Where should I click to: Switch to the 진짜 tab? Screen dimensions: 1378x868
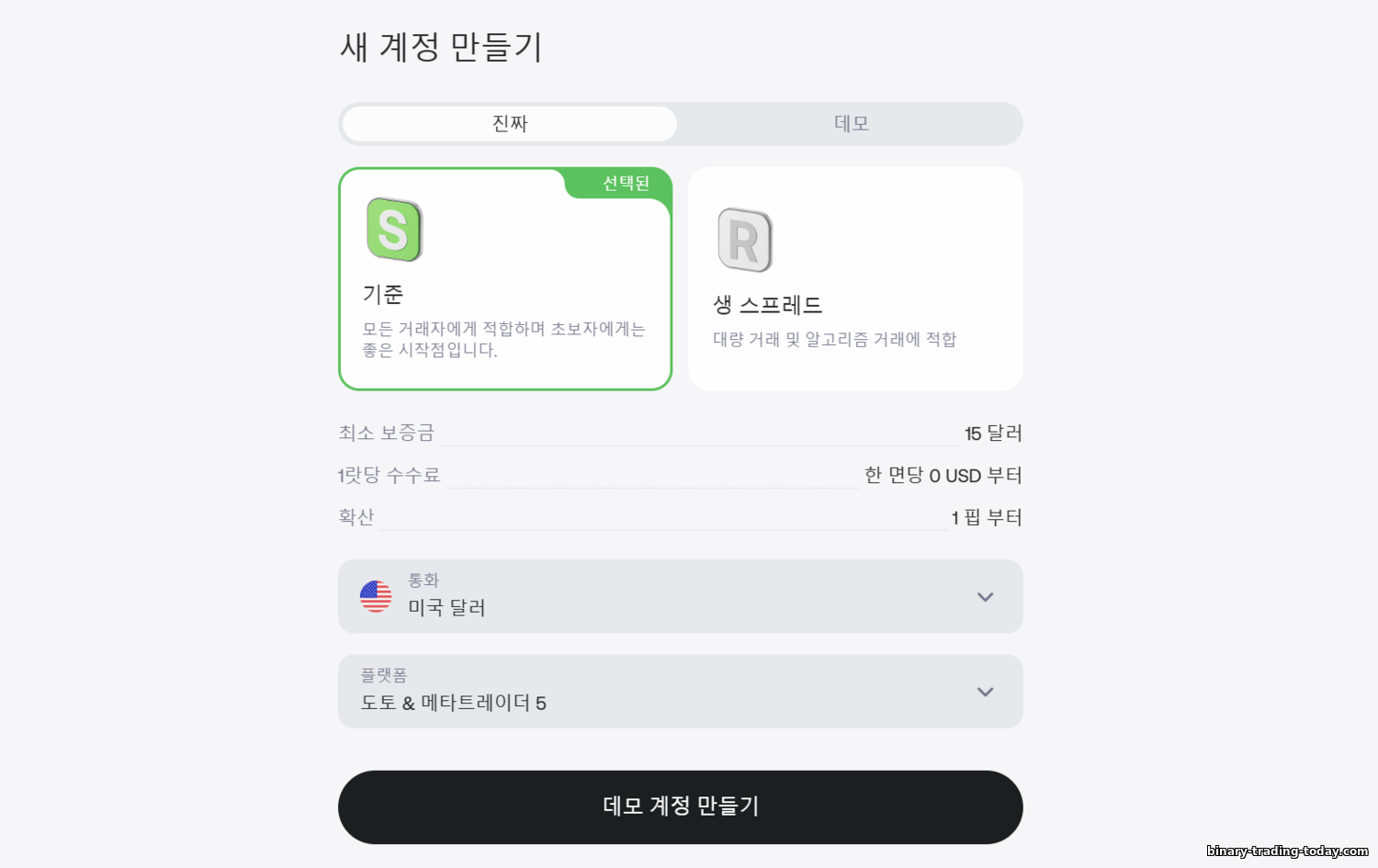pos(510,124)
